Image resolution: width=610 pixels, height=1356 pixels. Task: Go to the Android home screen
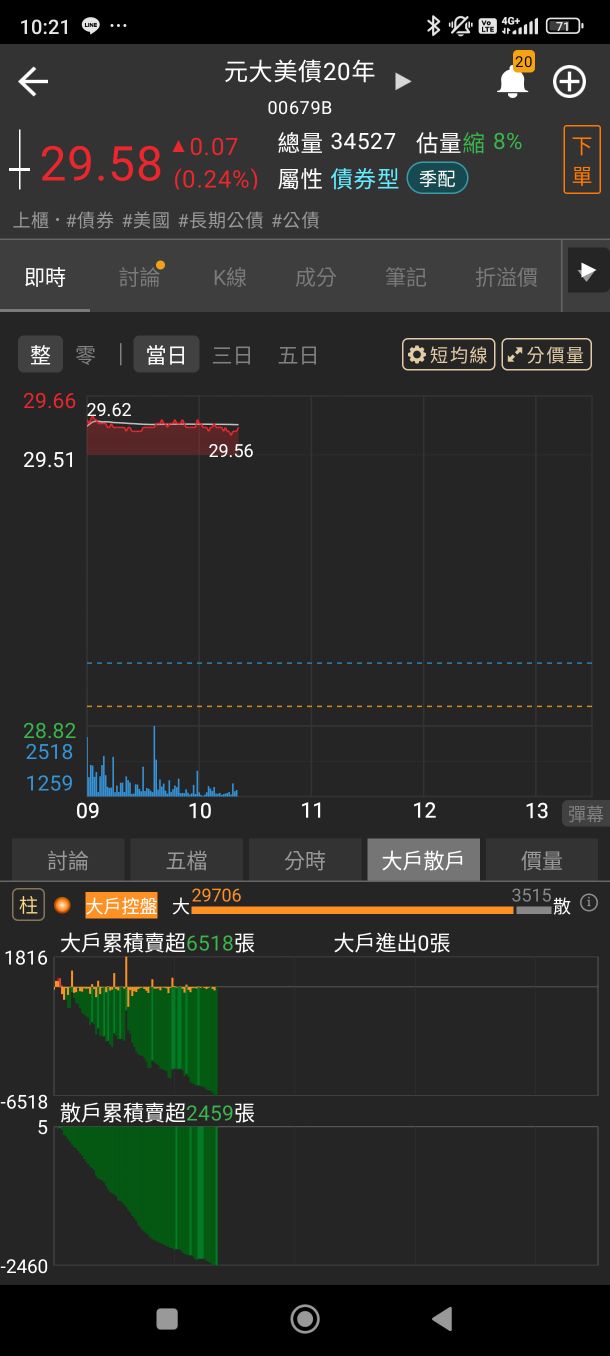[305, 1319]
